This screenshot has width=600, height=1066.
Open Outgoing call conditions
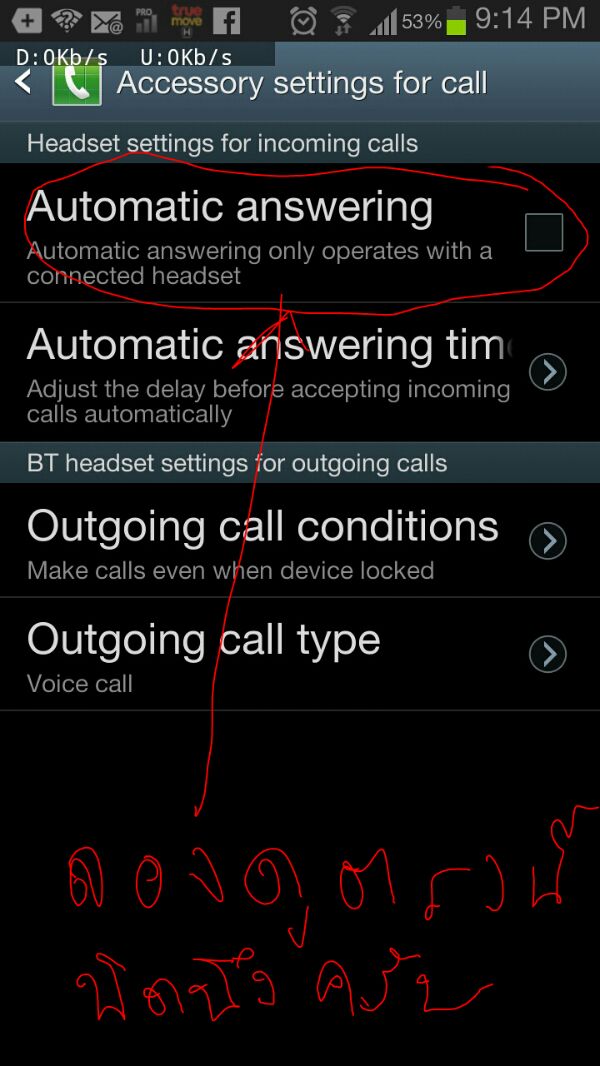[x=300, y=540]
